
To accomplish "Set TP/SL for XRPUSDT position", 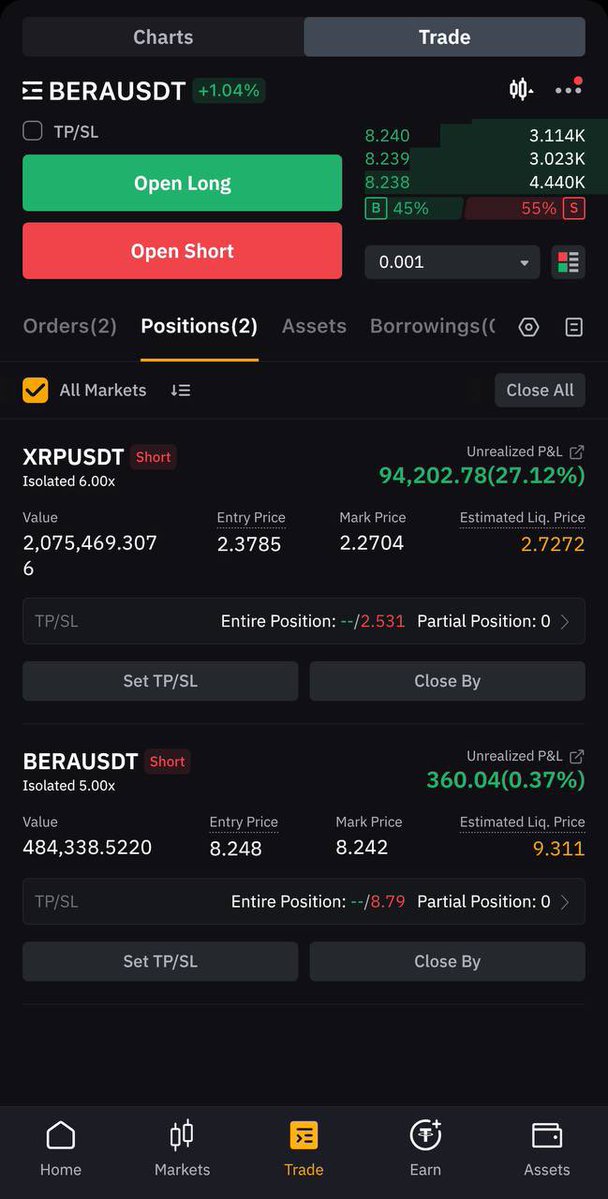I will tap(161, 681).
